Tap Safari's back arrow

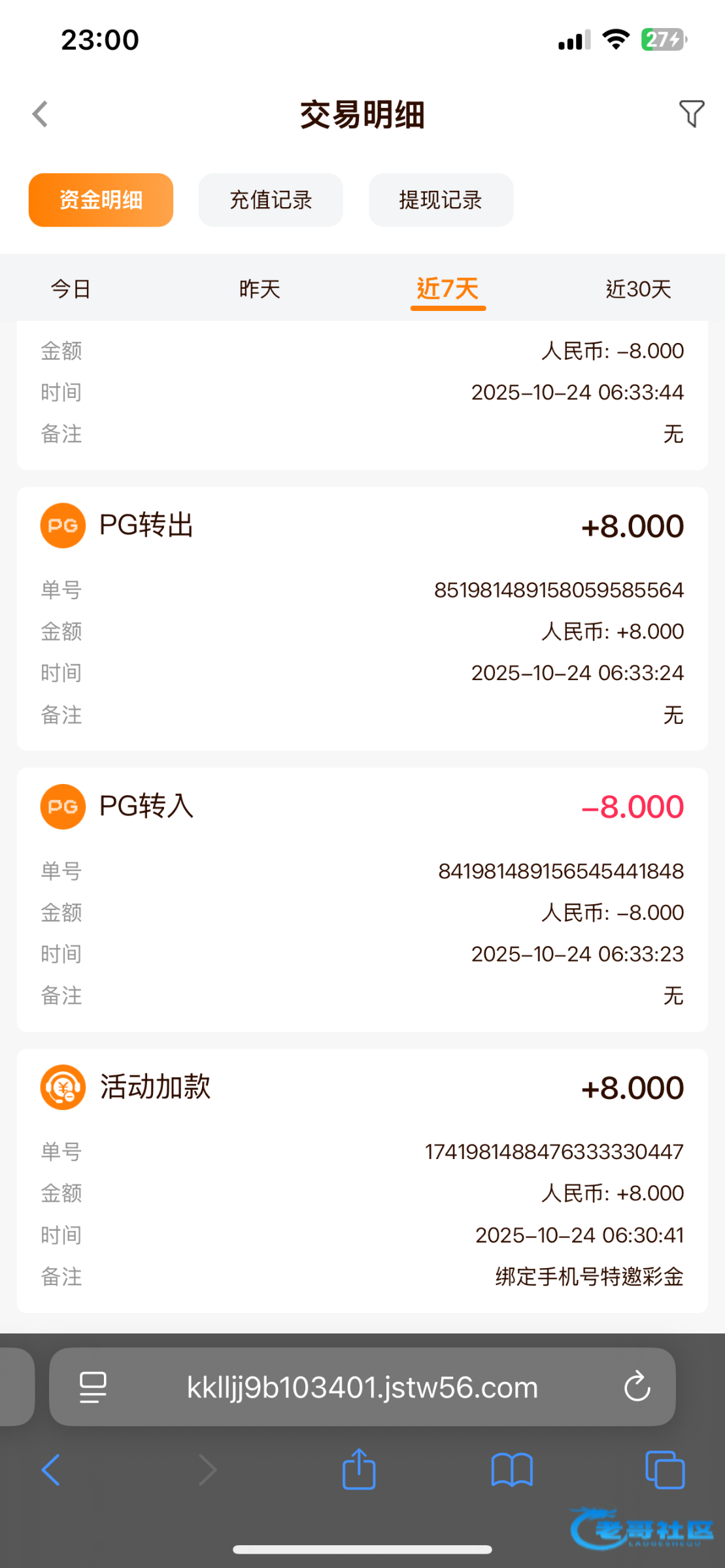[x=51, y=1471]
